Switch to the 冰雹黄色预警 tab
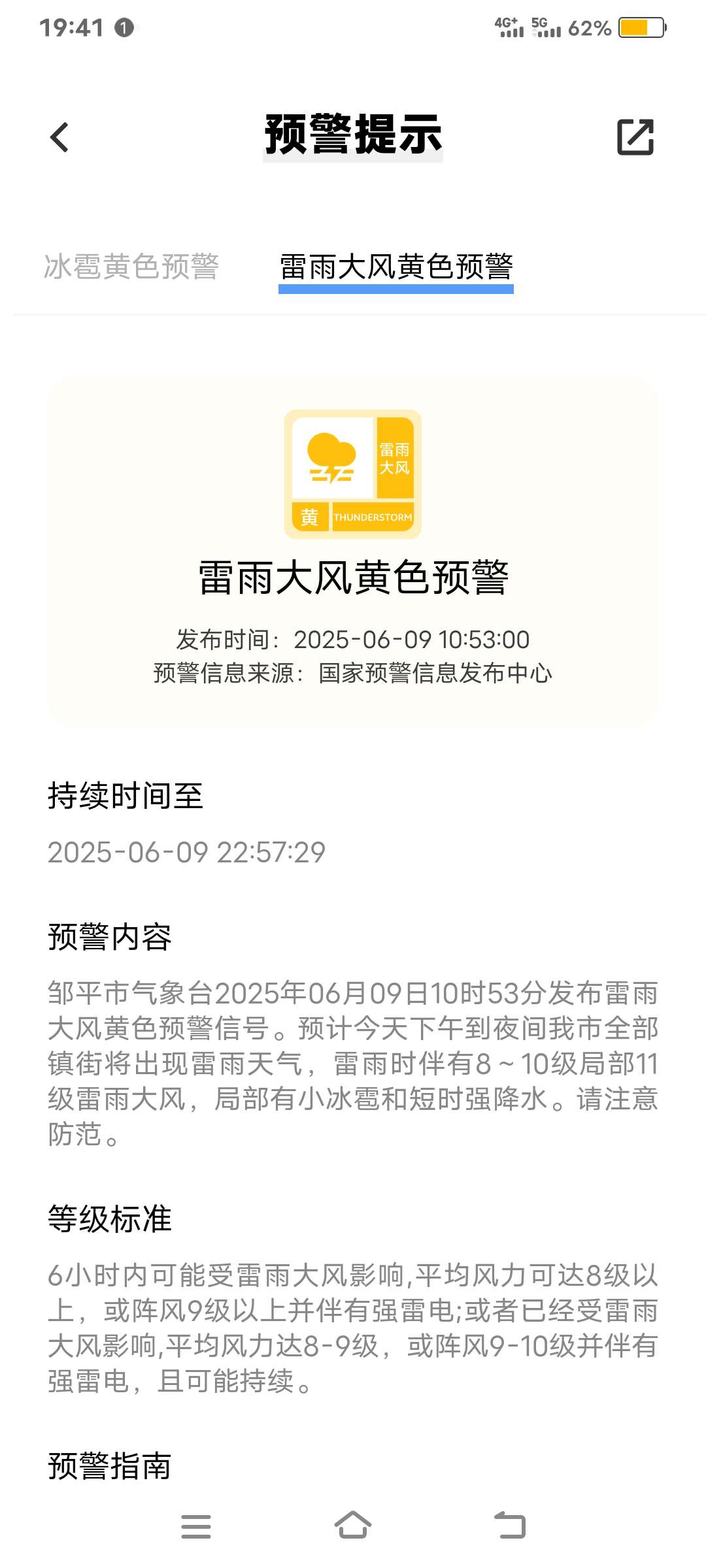 (131, 267)
